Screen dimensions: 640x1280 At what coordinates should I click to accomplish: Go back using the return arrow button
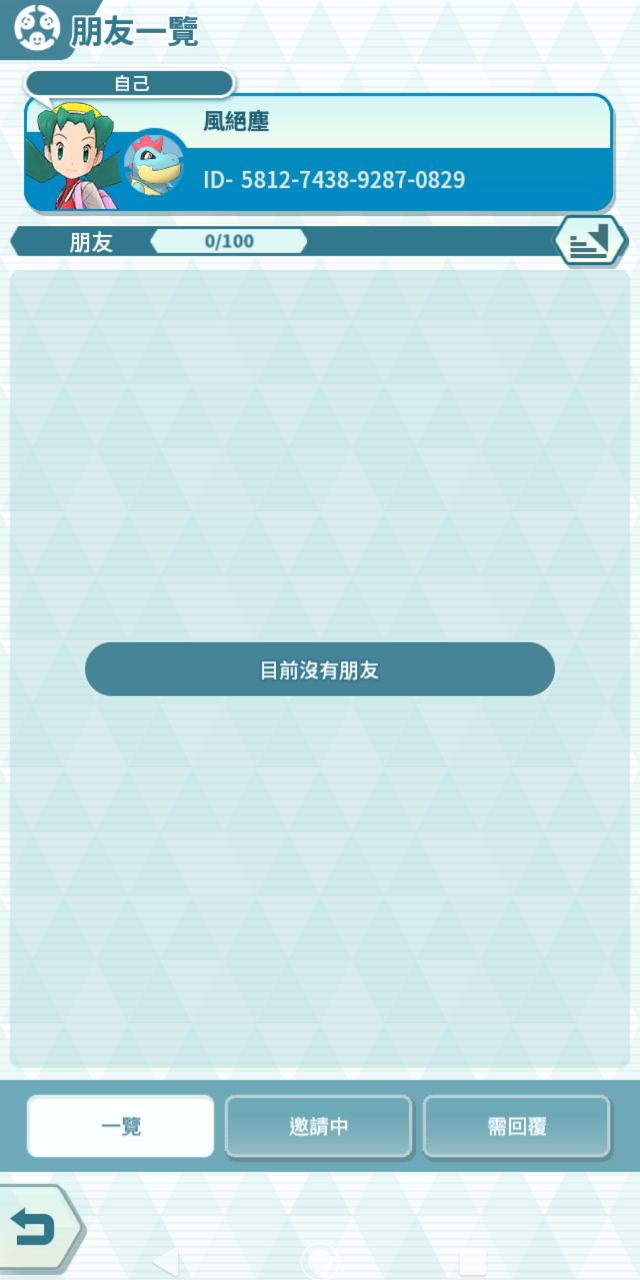[36, 1225]
